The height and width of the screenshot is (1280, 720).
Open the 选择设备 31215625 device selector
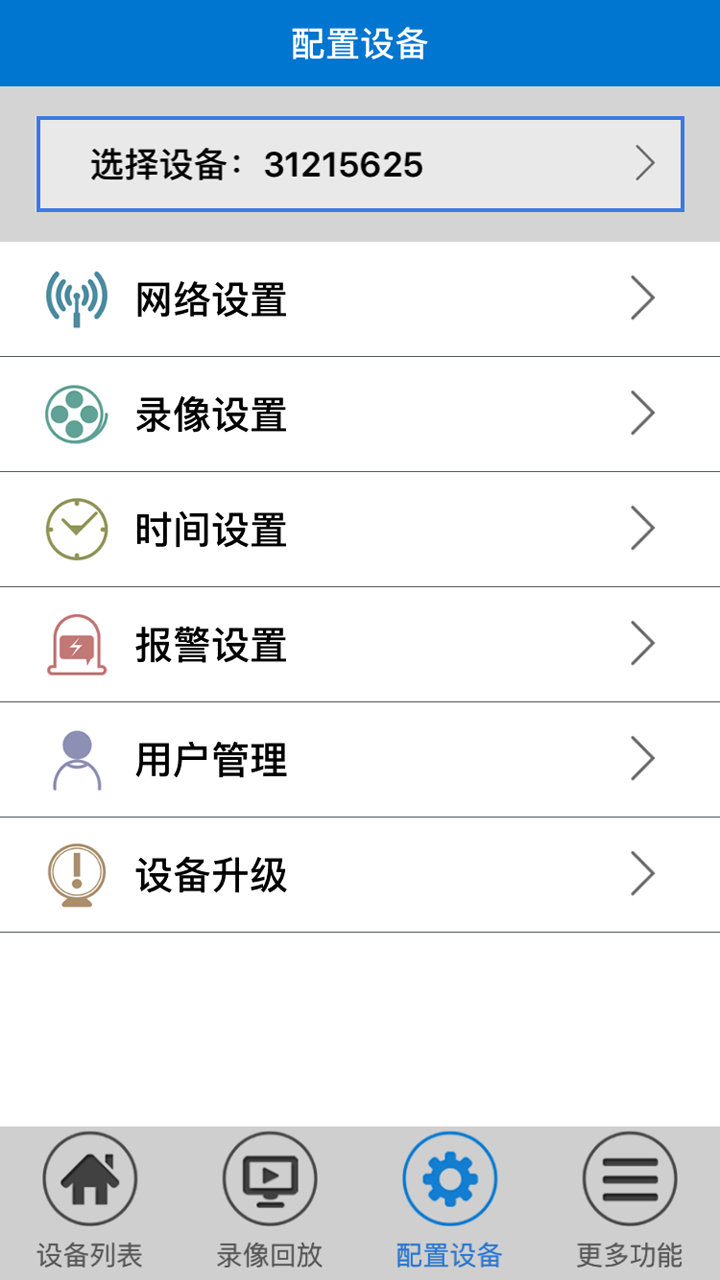(360, 164)
